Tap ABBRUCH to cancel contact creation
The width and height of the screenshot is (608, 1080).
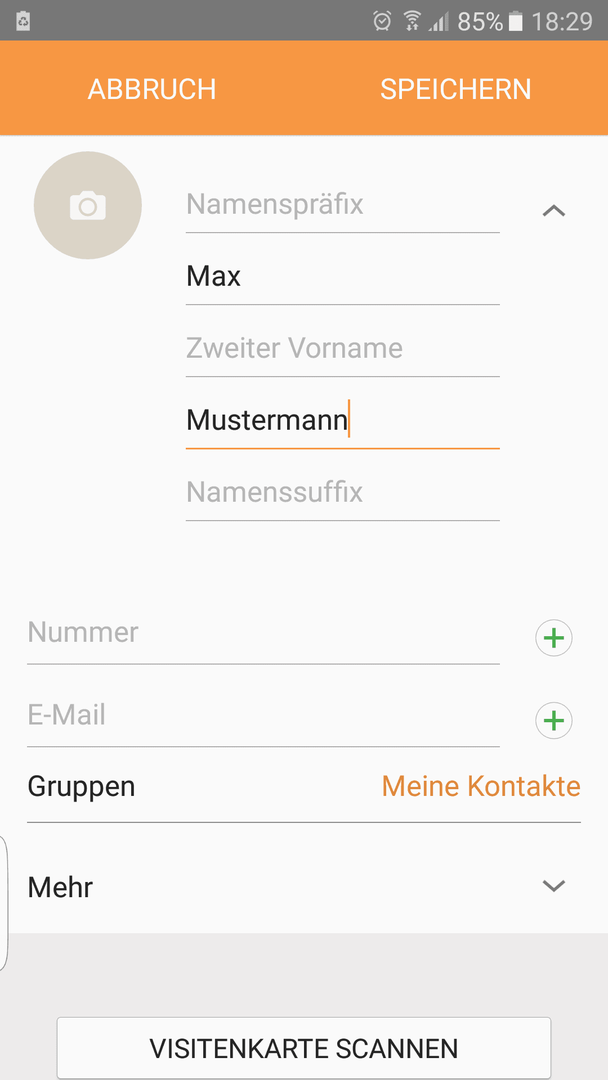click(151, 90)
